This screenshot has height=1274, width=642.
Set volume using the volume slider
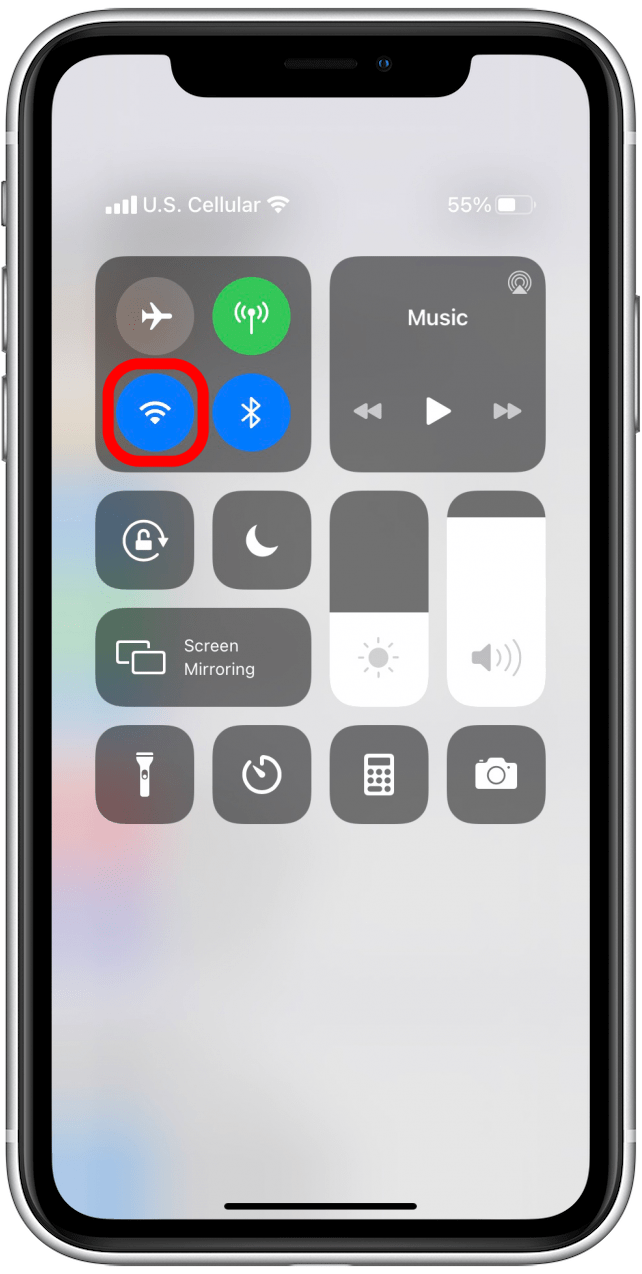coord(496,600)
